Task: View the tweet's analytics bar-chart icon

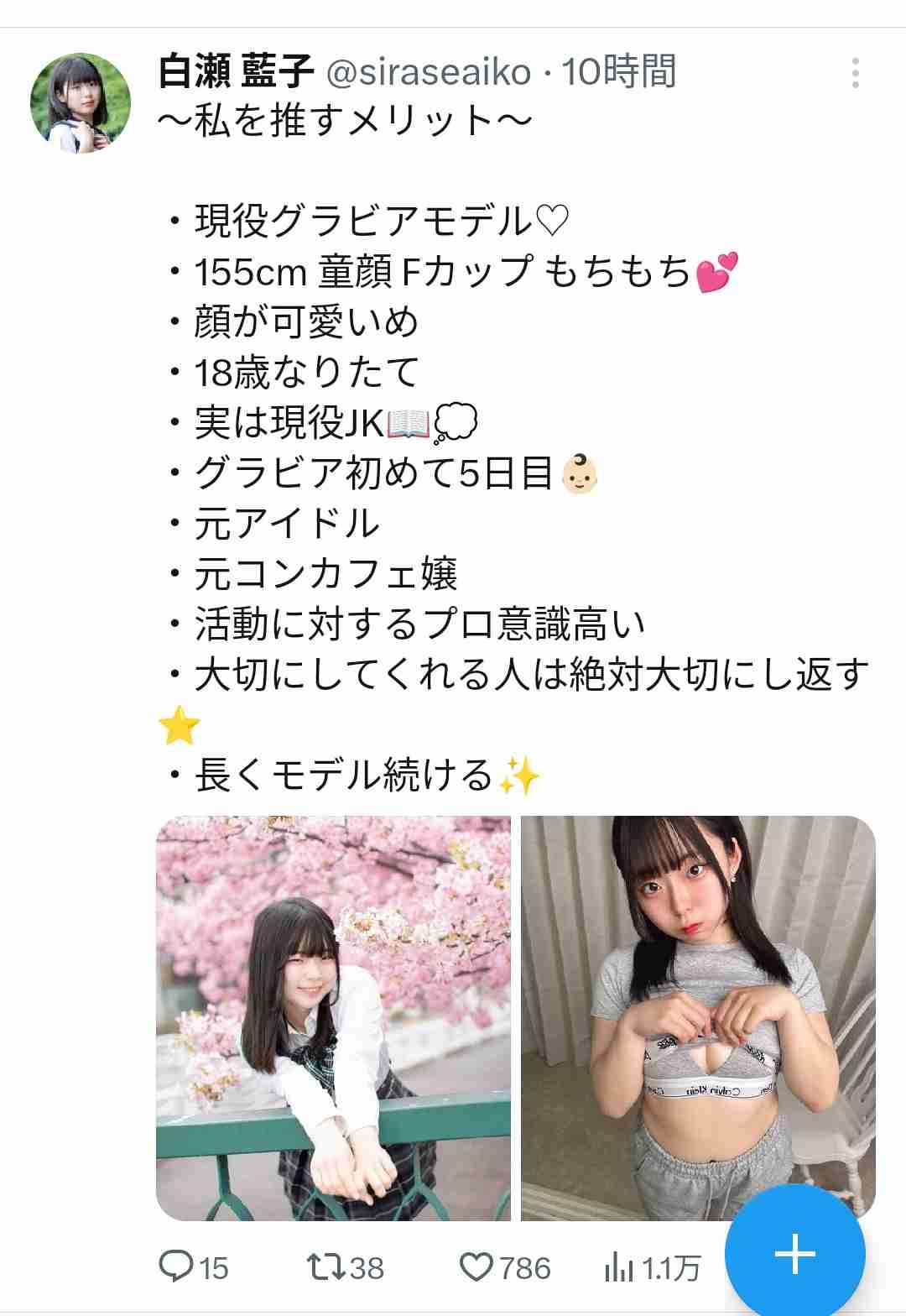Action: (618, 1267)
